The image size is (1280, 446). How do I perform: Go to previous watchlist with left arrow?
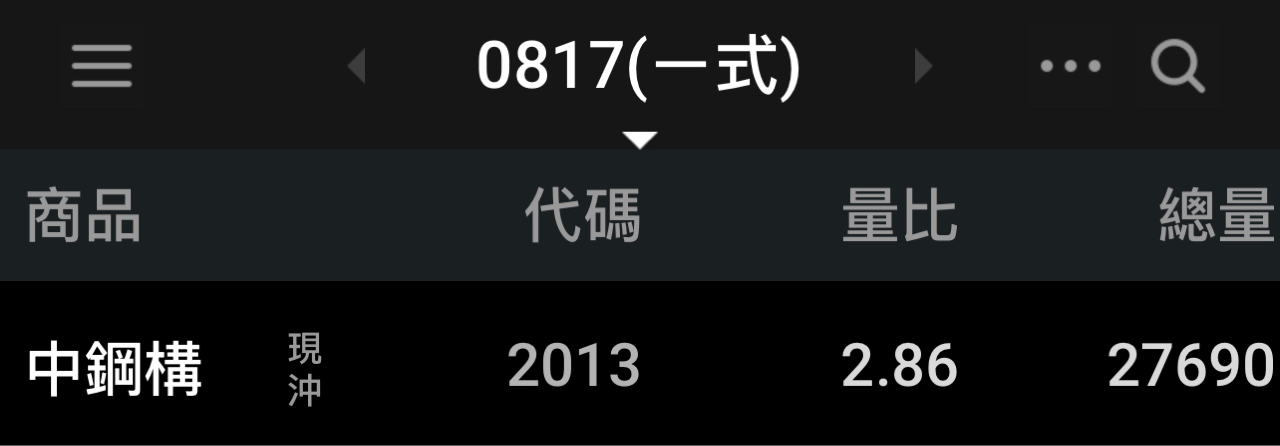coord(356,67)
